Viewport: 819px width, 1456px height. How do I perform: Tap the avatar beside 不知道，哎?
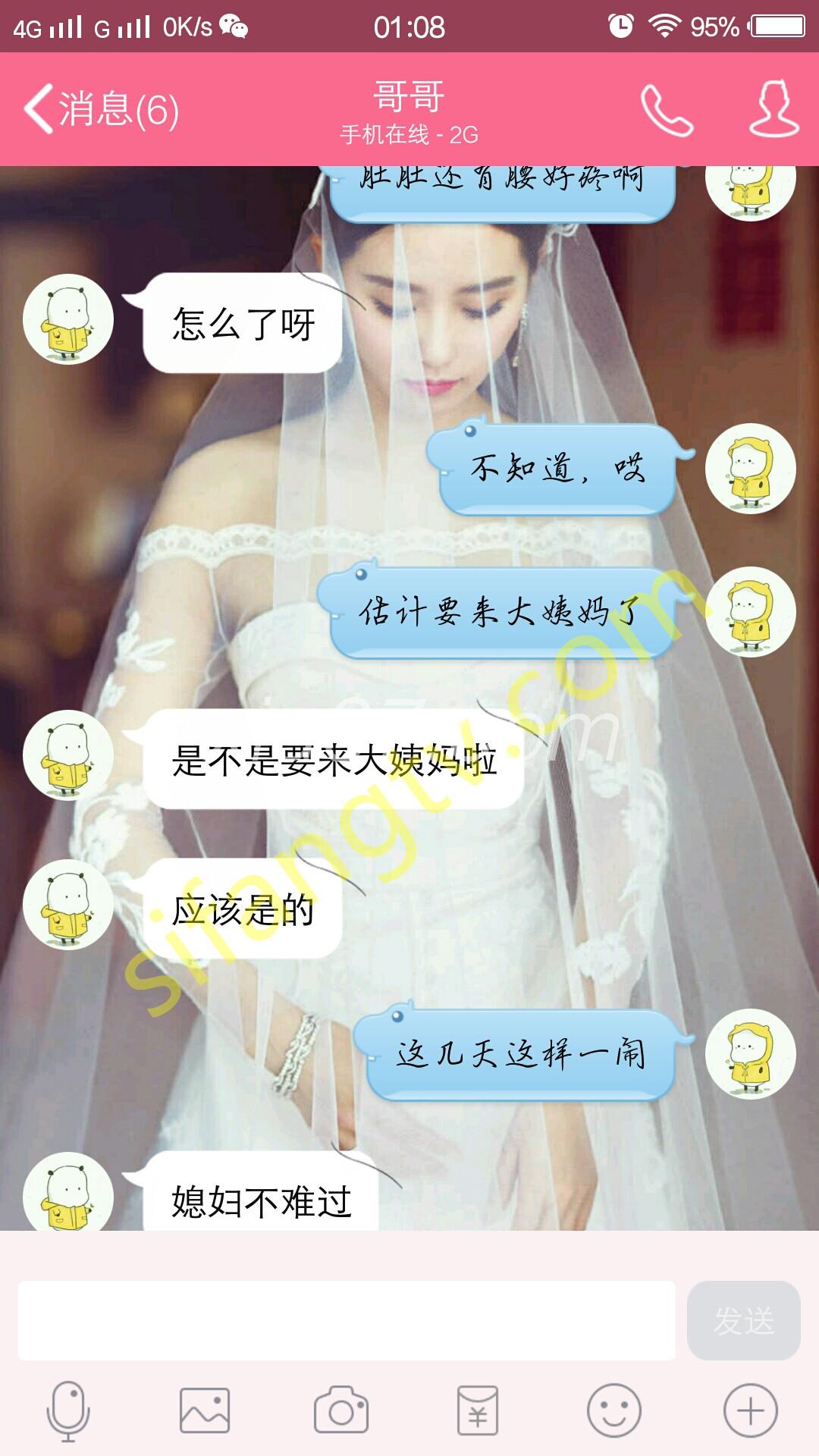[750, 469]
